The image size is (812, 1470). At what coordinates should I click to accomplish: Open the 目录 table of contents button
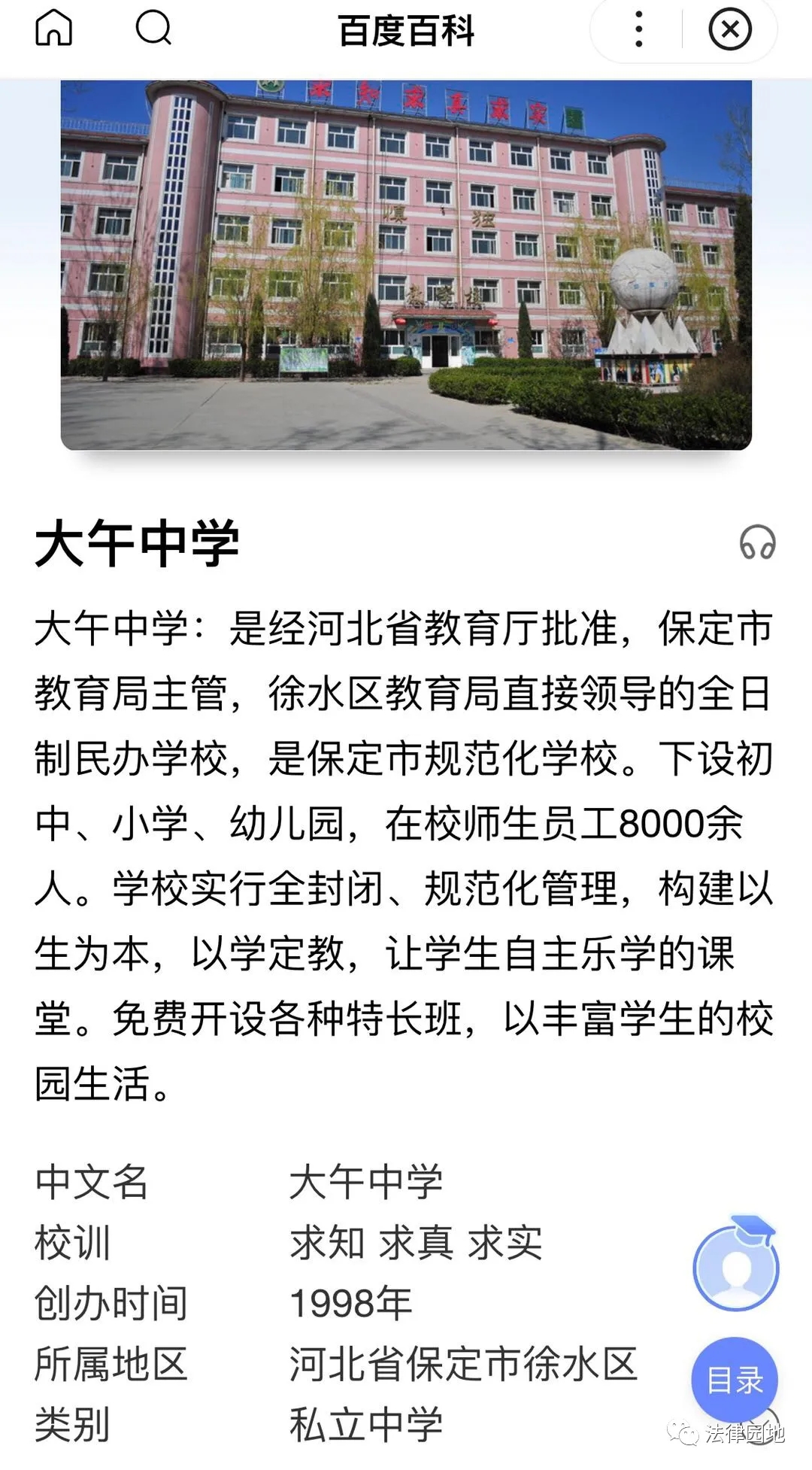[x=735, y=1380]
